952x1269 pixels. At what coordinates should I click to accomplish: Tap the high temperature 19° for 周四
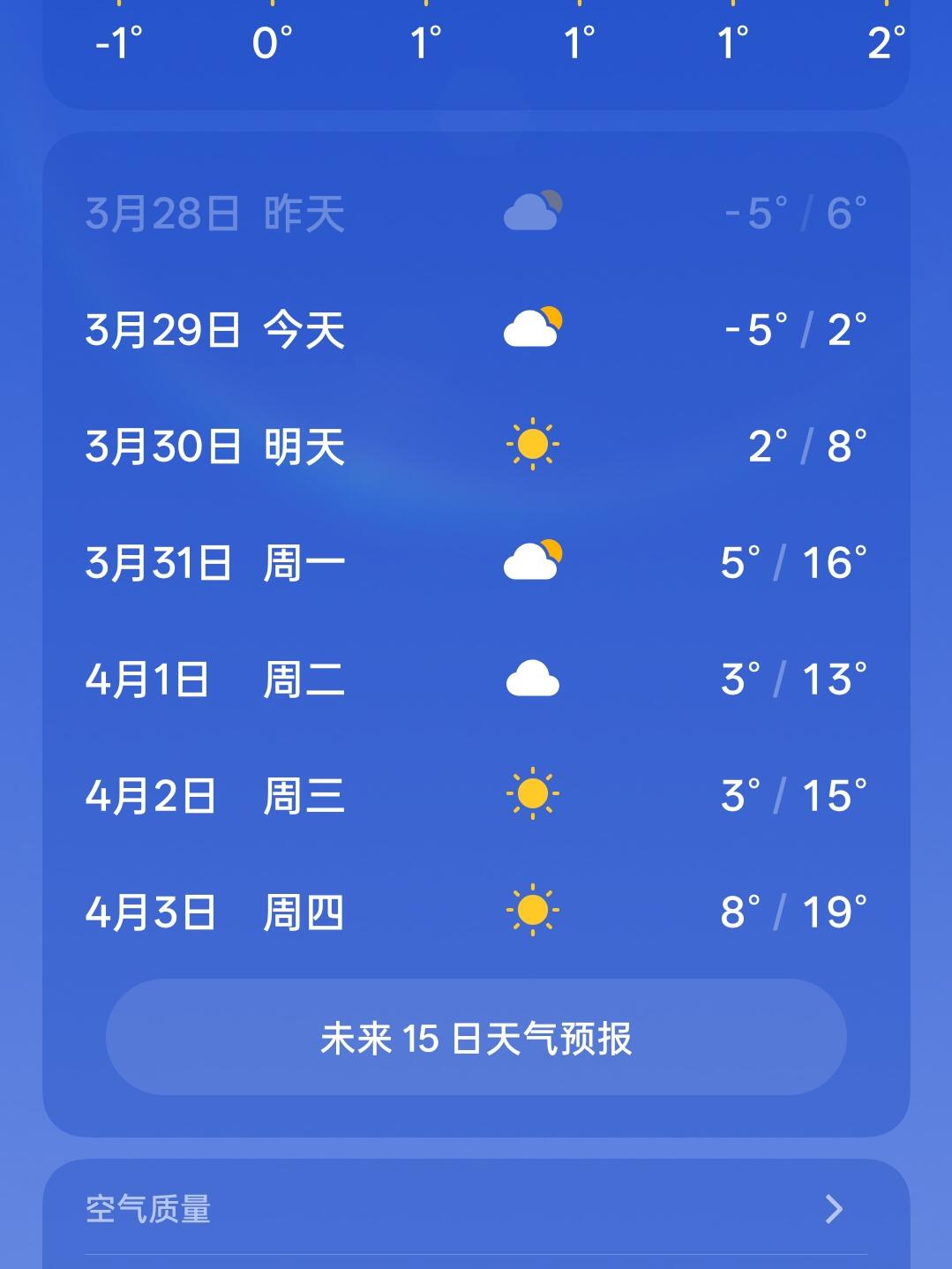(x=833, y=910)
